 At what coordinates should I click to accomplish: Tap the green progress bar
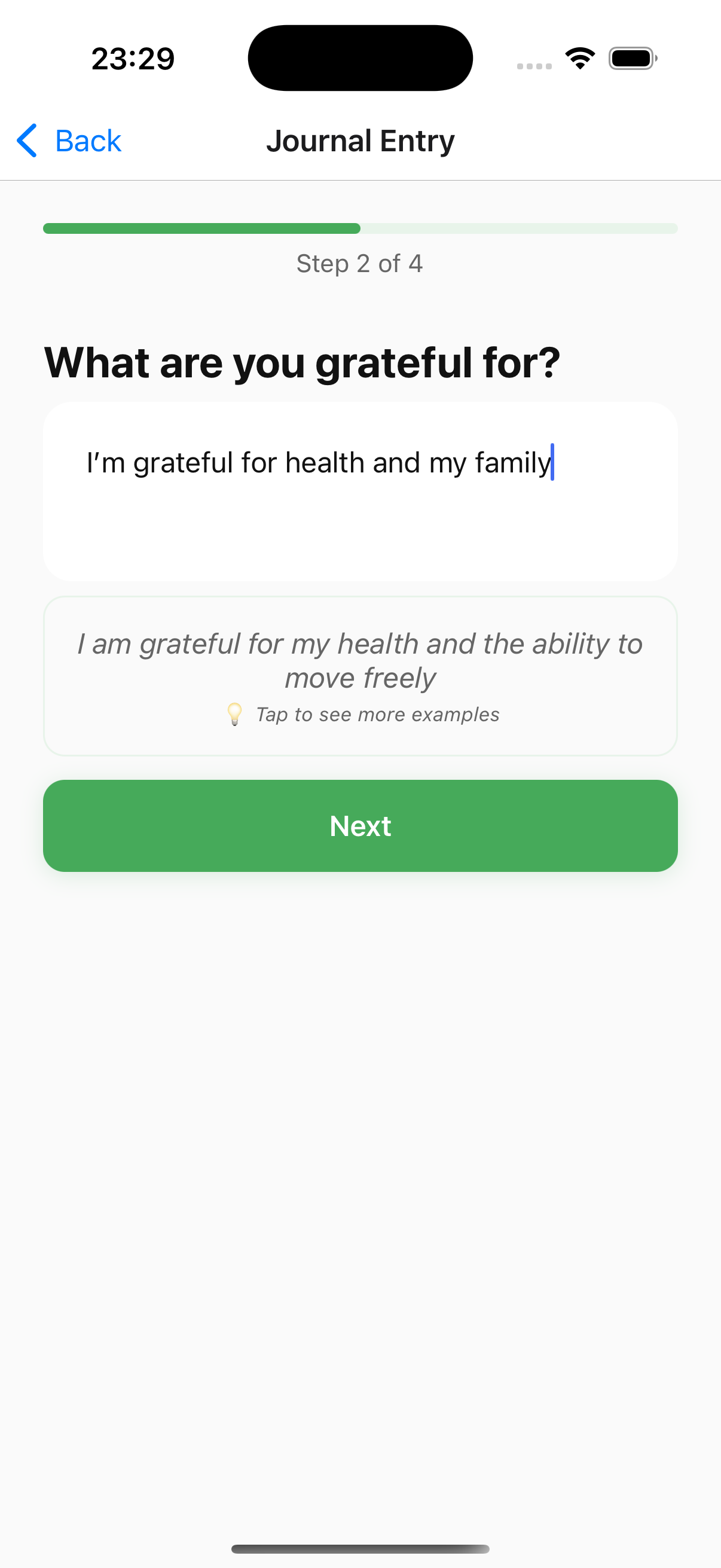pyautogui.click(x=201, y=228)
